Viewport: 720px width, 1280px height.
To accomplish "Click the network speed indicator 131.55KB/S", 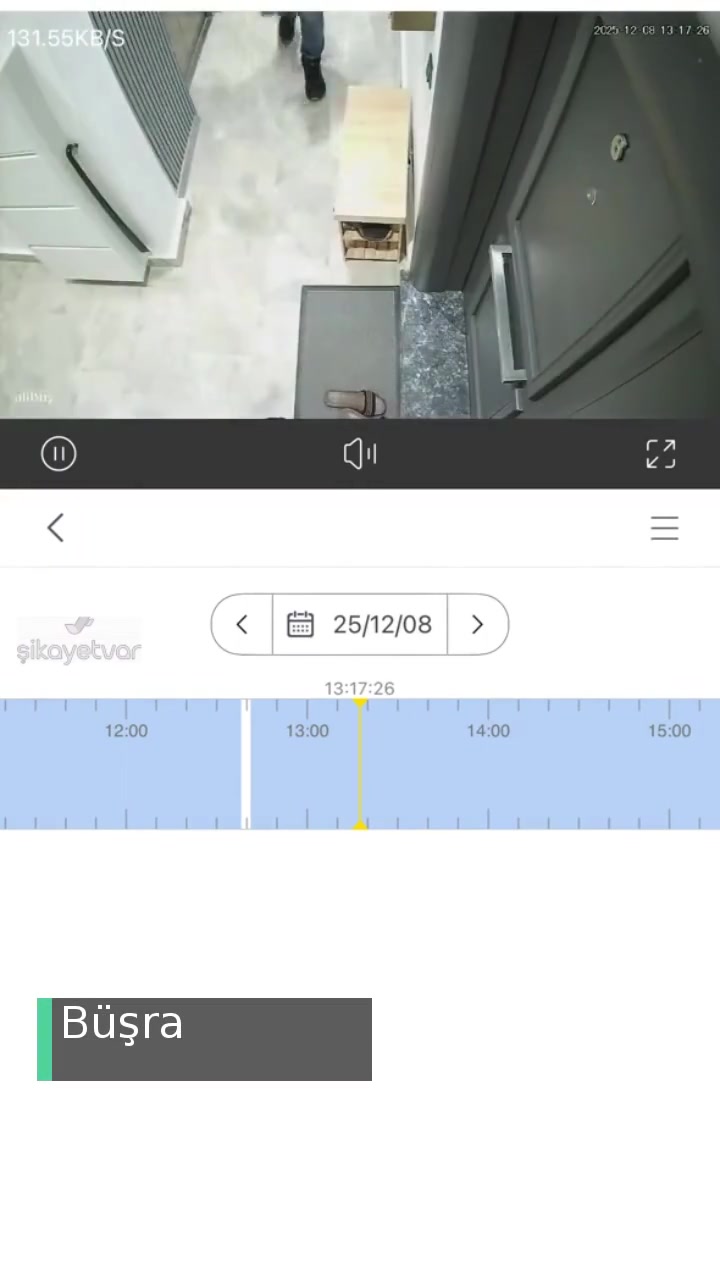I will pyautogui.click(x=65, y=37).
